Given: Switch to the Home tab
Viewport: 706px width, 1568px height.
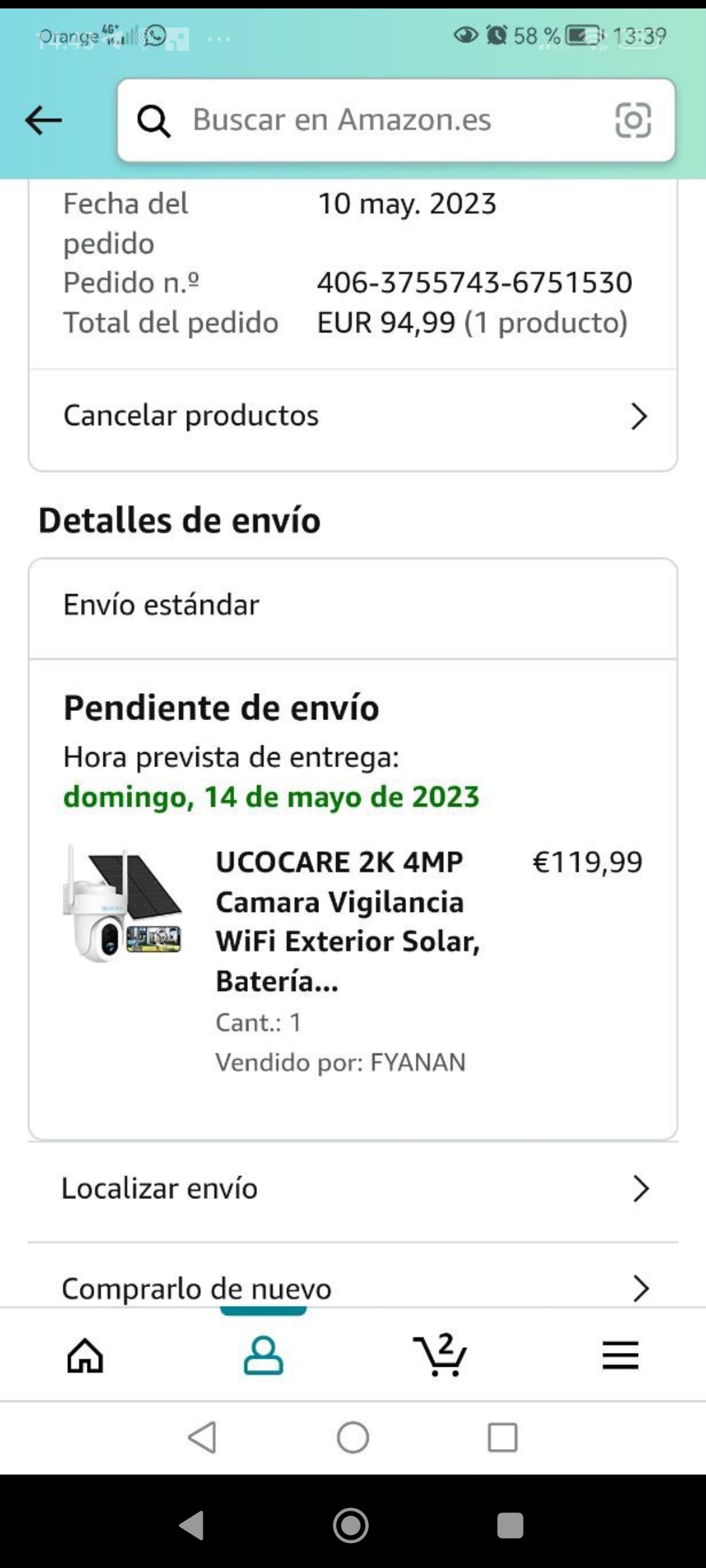Looking at the screenshot, I should point(86,1356).
